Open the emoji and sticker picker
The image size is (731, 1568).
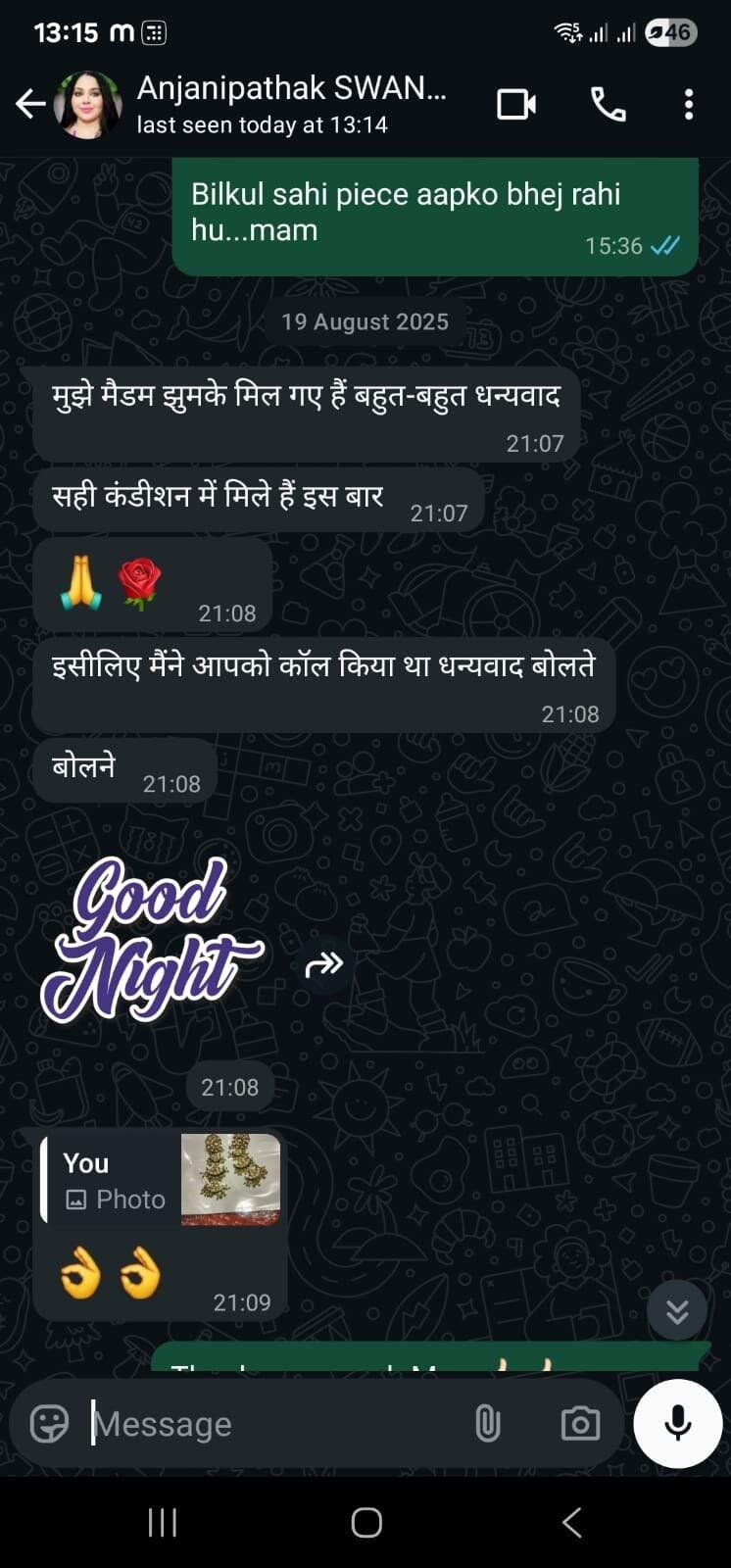click(x=49, y=1423)
